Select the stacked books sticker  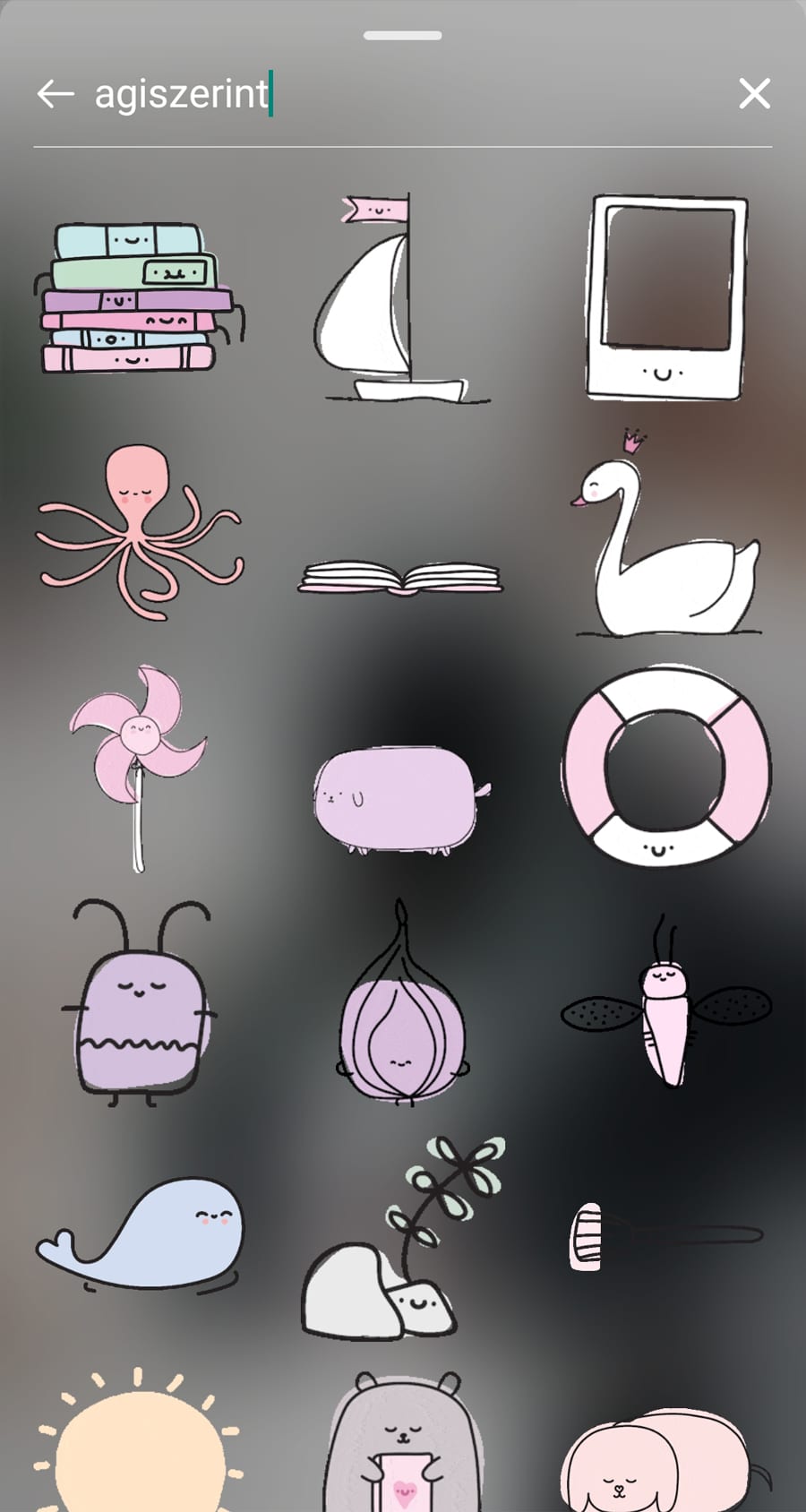point(139,298)
